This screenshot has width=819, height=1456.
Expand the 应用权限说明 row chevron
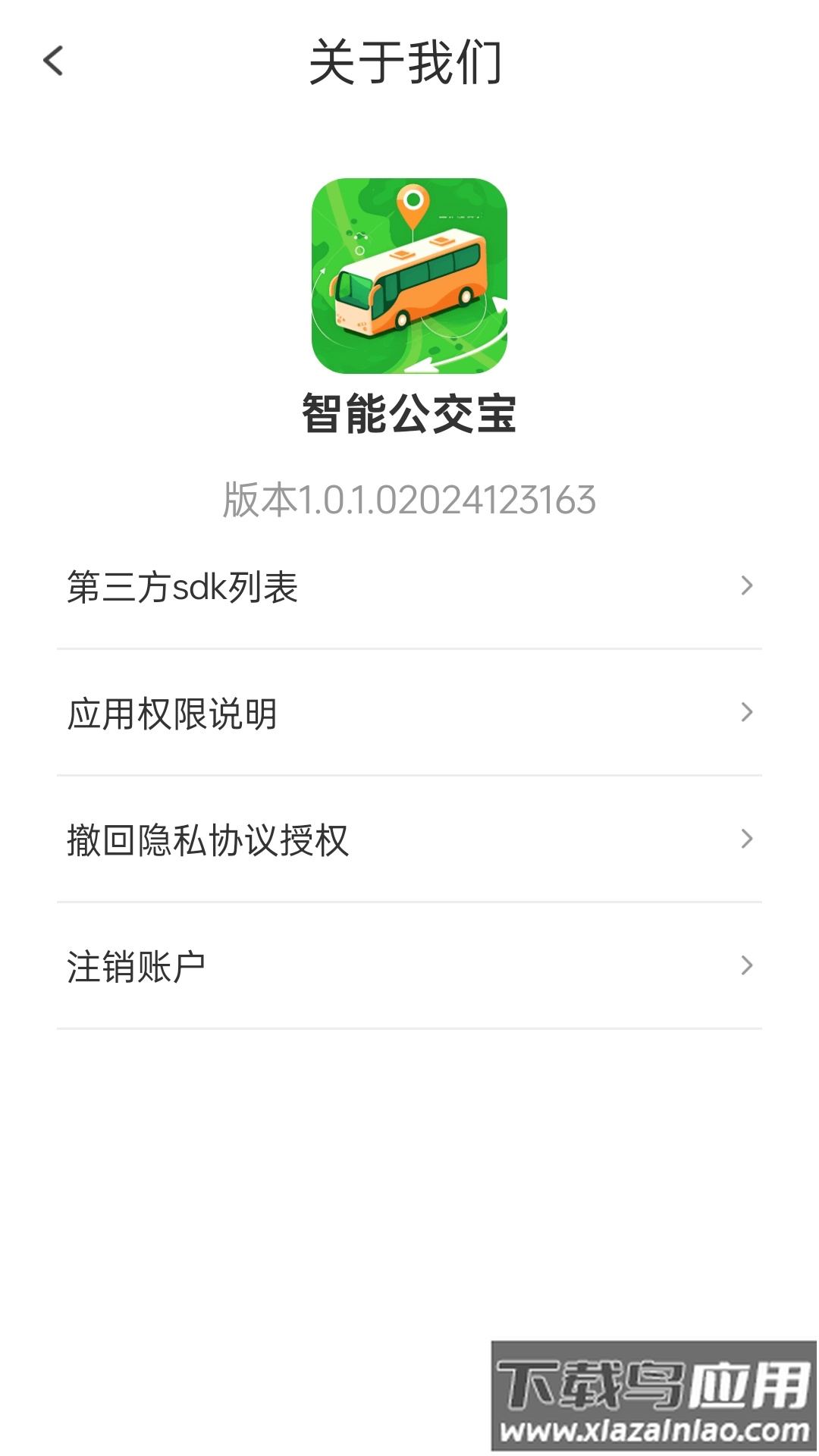(x=748, y=711)
